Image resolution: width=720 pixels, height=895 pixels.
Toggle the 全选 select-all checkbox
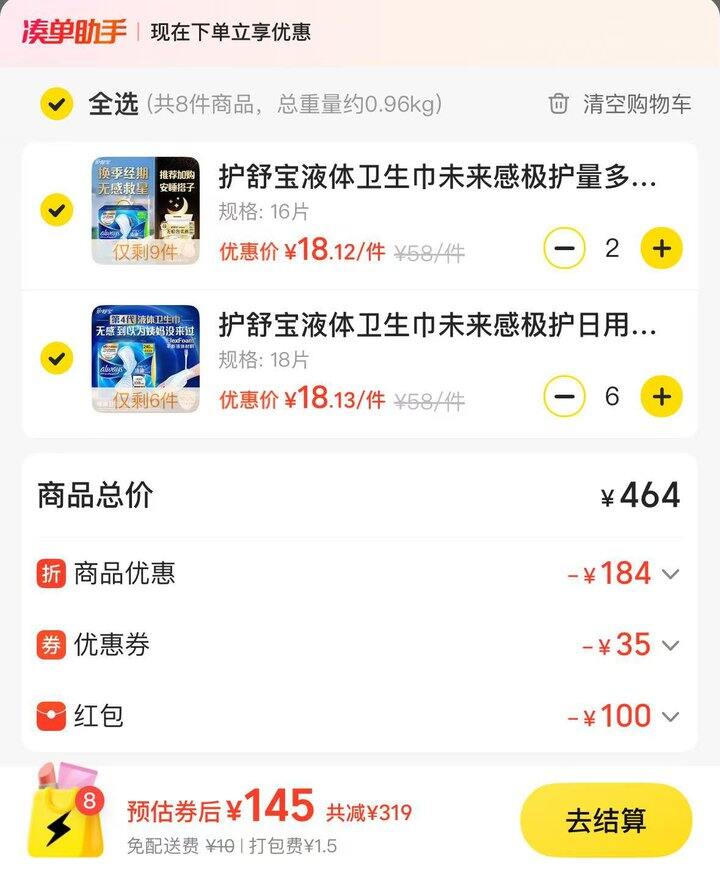pyautogui.click(x=55, y=100)
